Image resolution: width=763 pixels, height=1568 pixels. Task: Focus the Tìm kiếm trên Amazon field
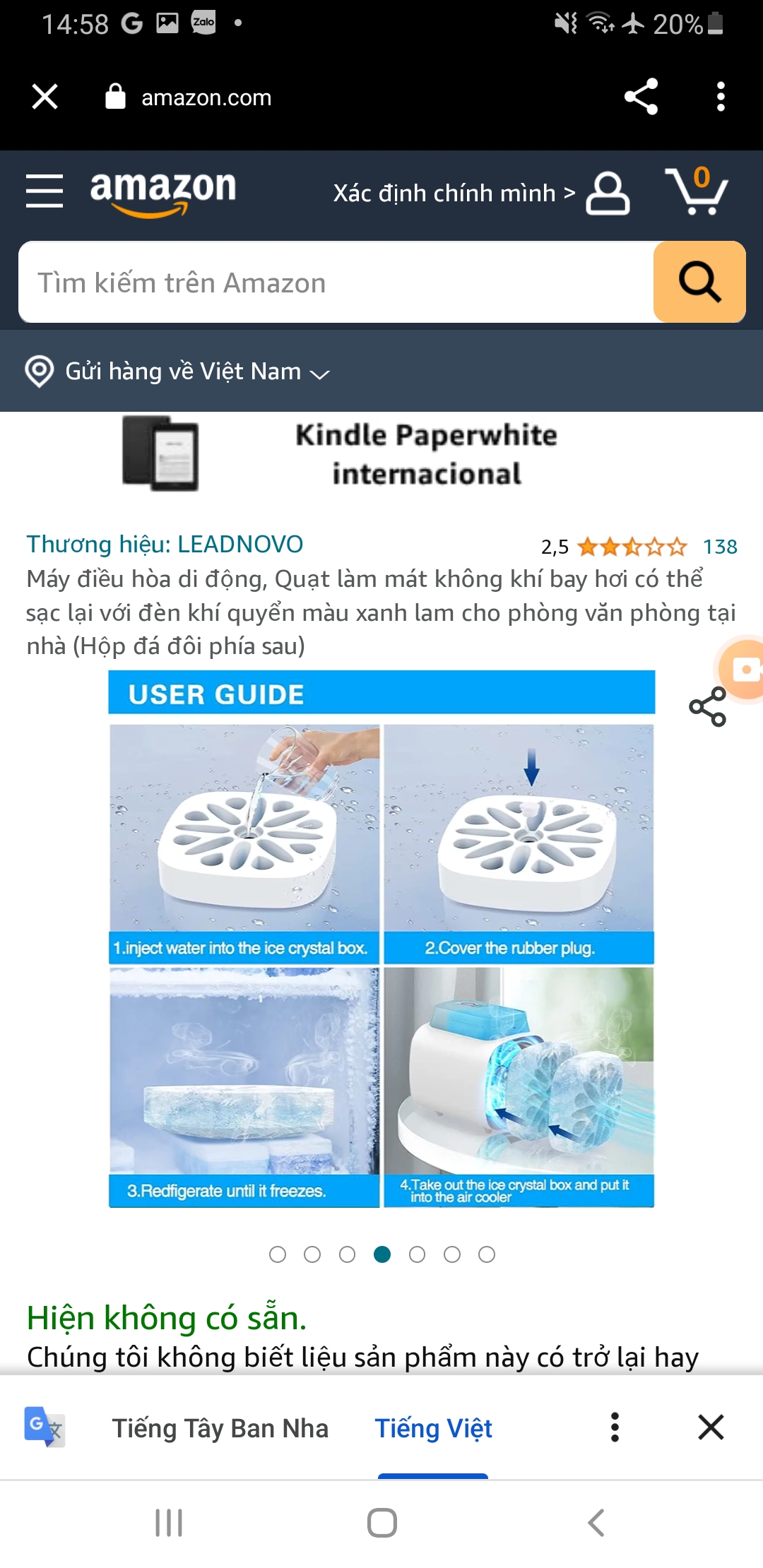point(336,283)
